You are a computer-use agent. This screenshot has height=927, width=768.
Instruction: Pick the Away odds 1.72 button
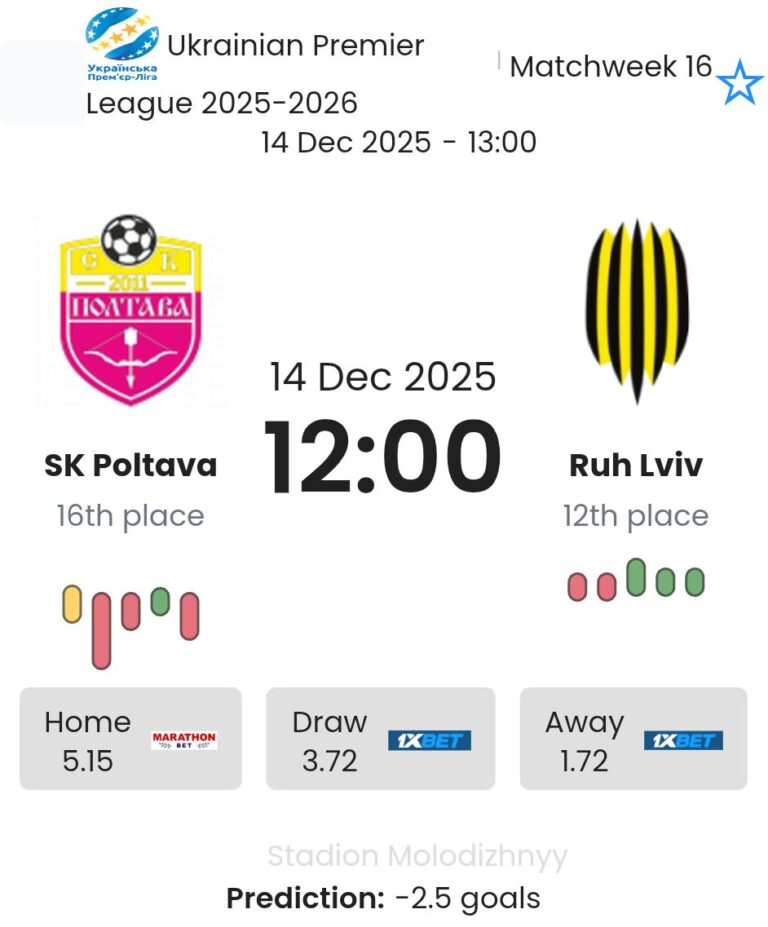tap(633, 739)
